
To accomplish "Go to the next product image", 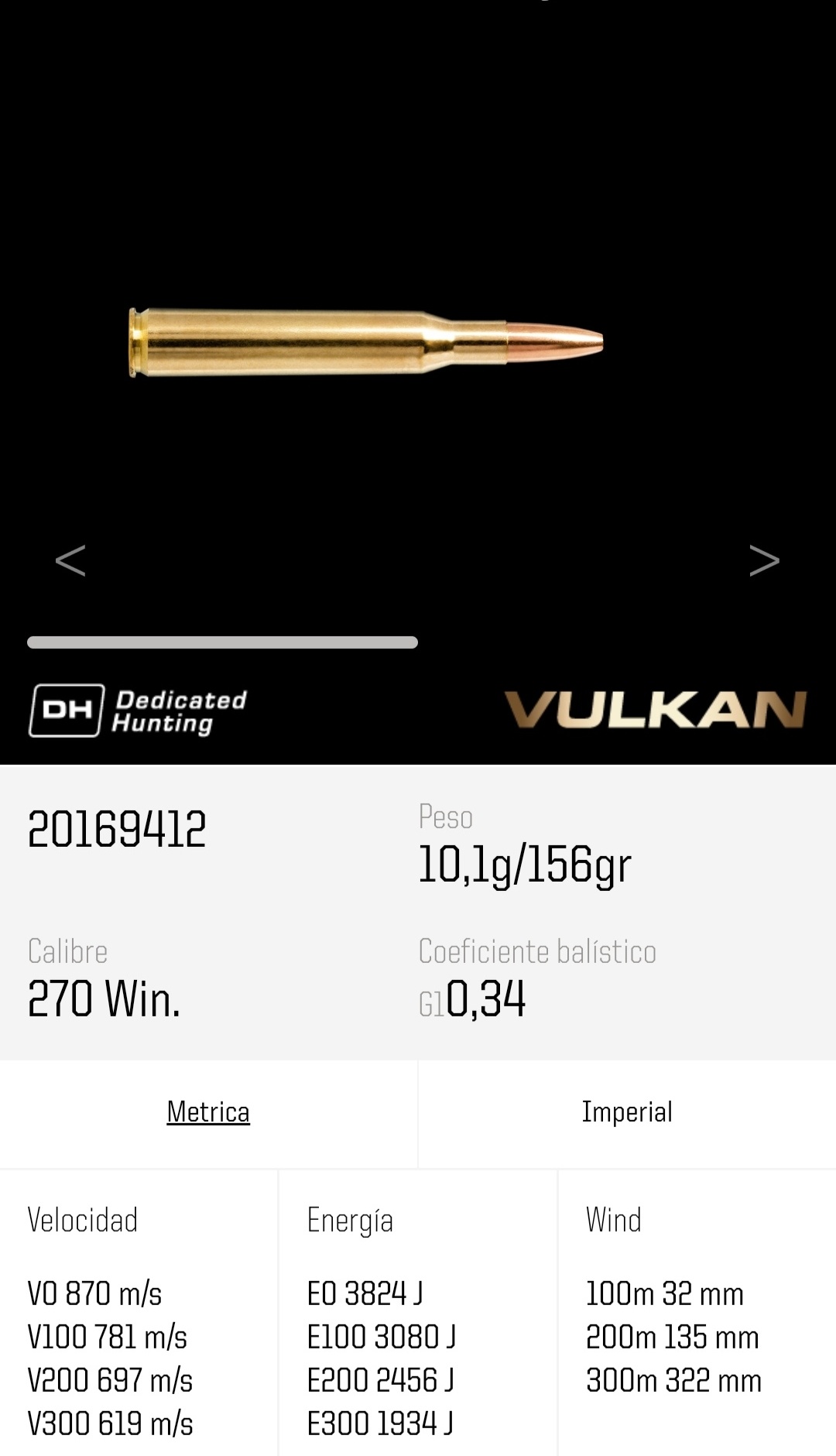I will (764, 560).
